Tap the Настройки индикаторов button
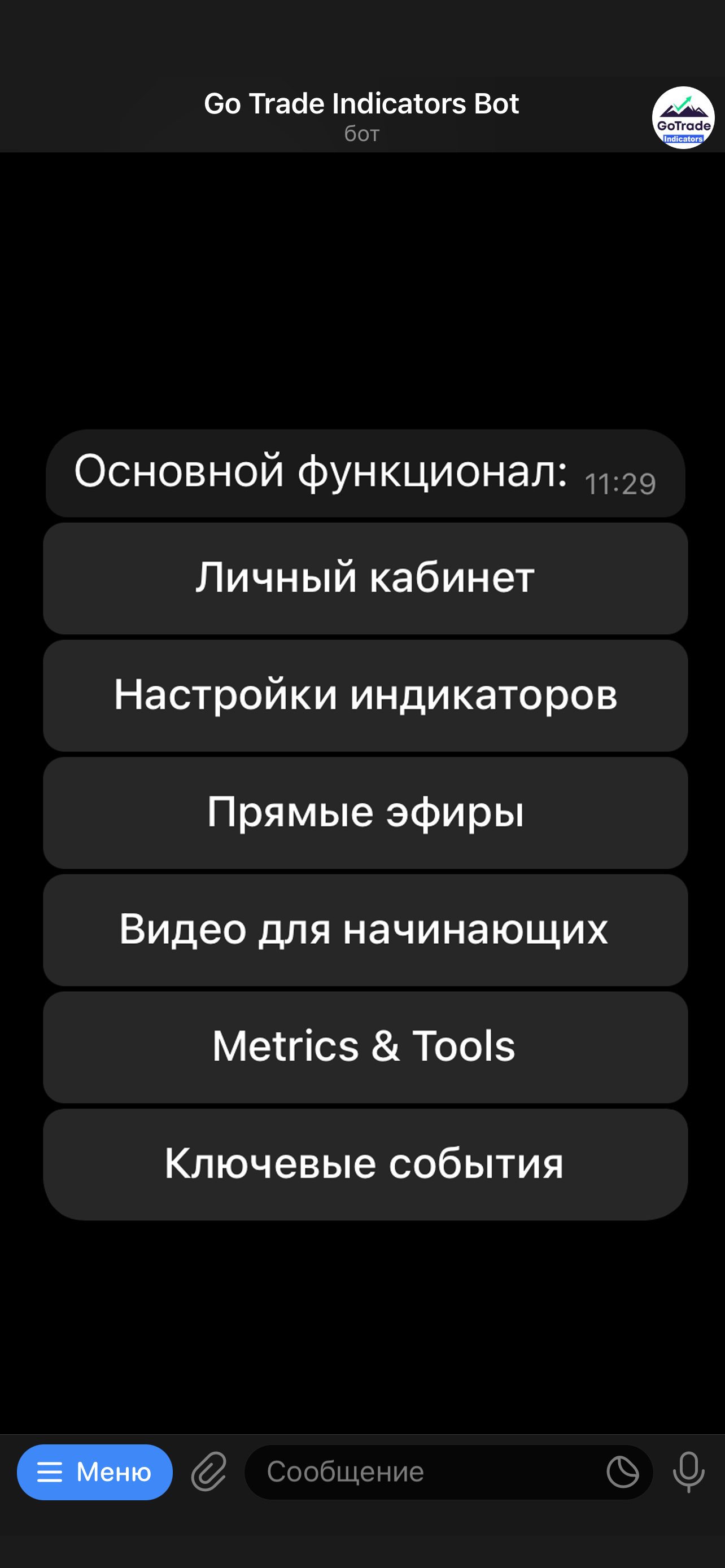The image size is (725, 1568). [365, 695]
